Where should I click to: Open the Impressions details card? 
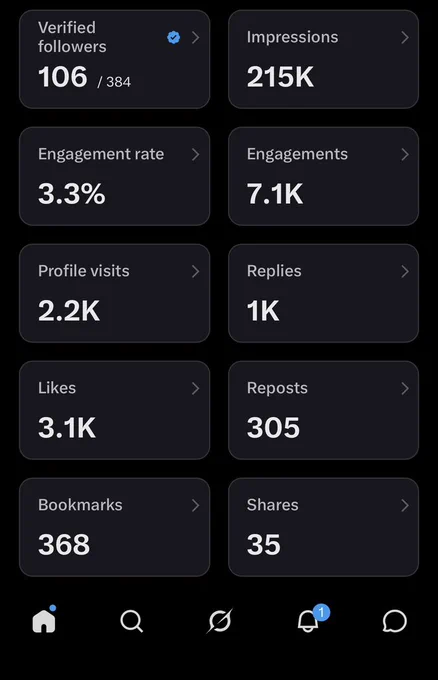pos(324,59)
